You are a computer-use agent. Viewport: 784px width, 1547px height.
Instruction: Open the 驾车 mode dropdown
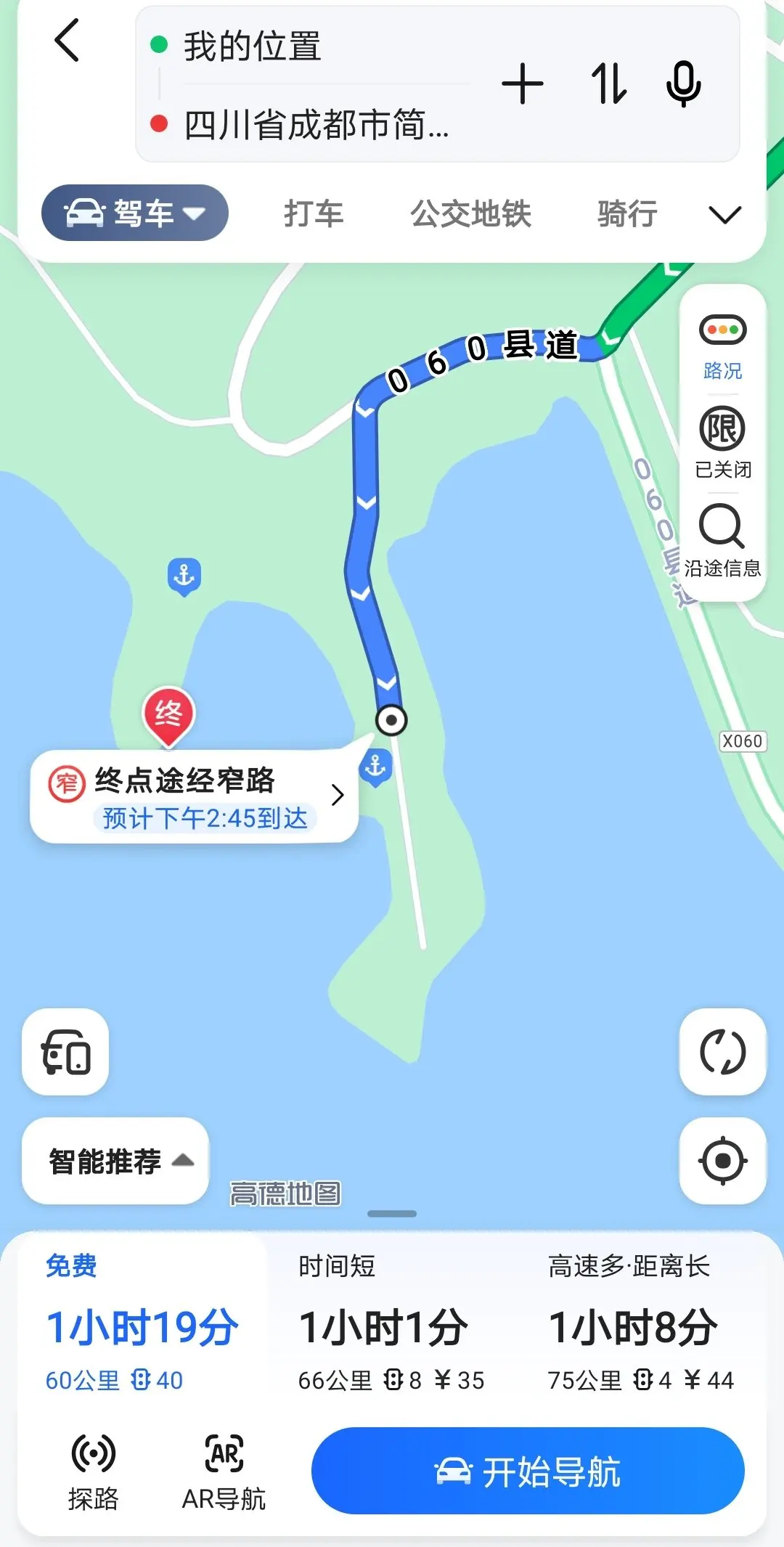tap(135, 213)
